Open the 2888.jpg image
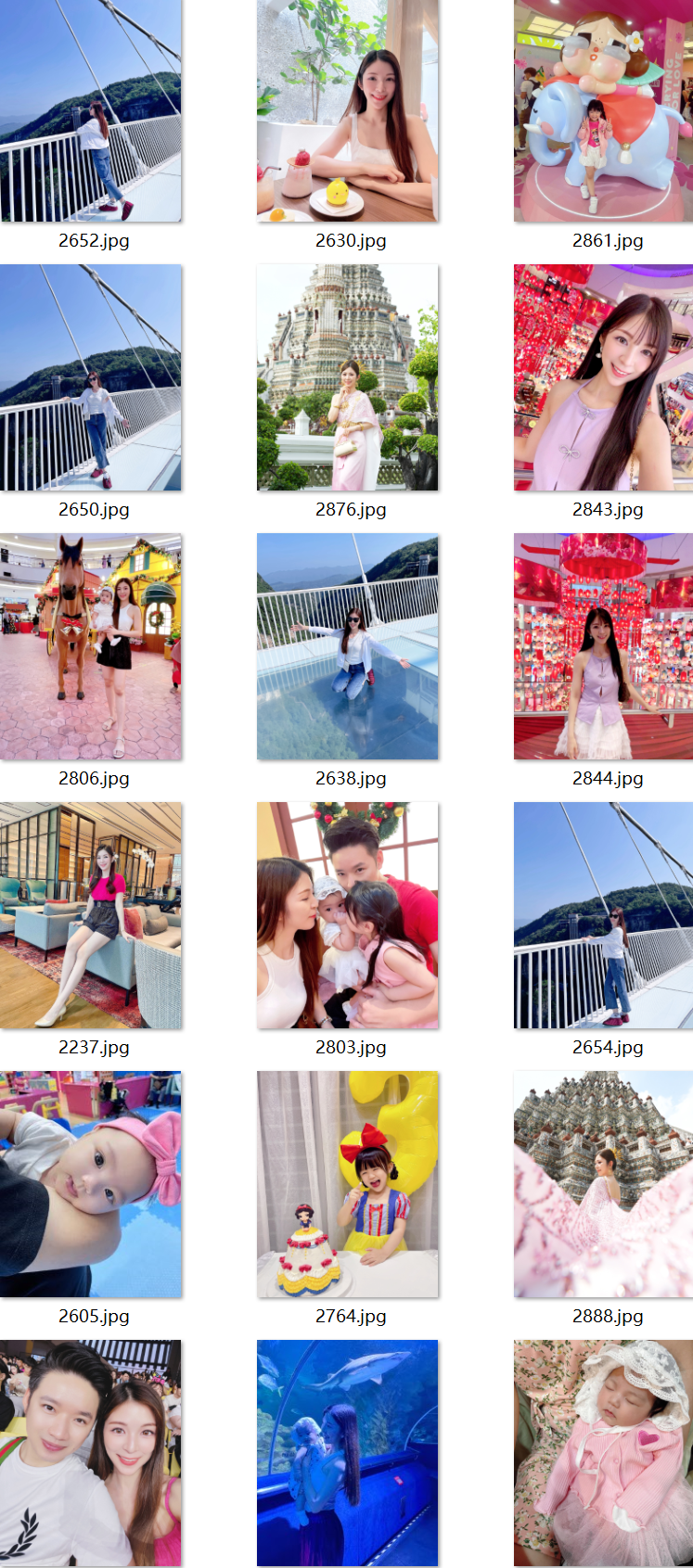Screen dimensions: 693x1568 pyautogui.click(x=603, y=1184)
